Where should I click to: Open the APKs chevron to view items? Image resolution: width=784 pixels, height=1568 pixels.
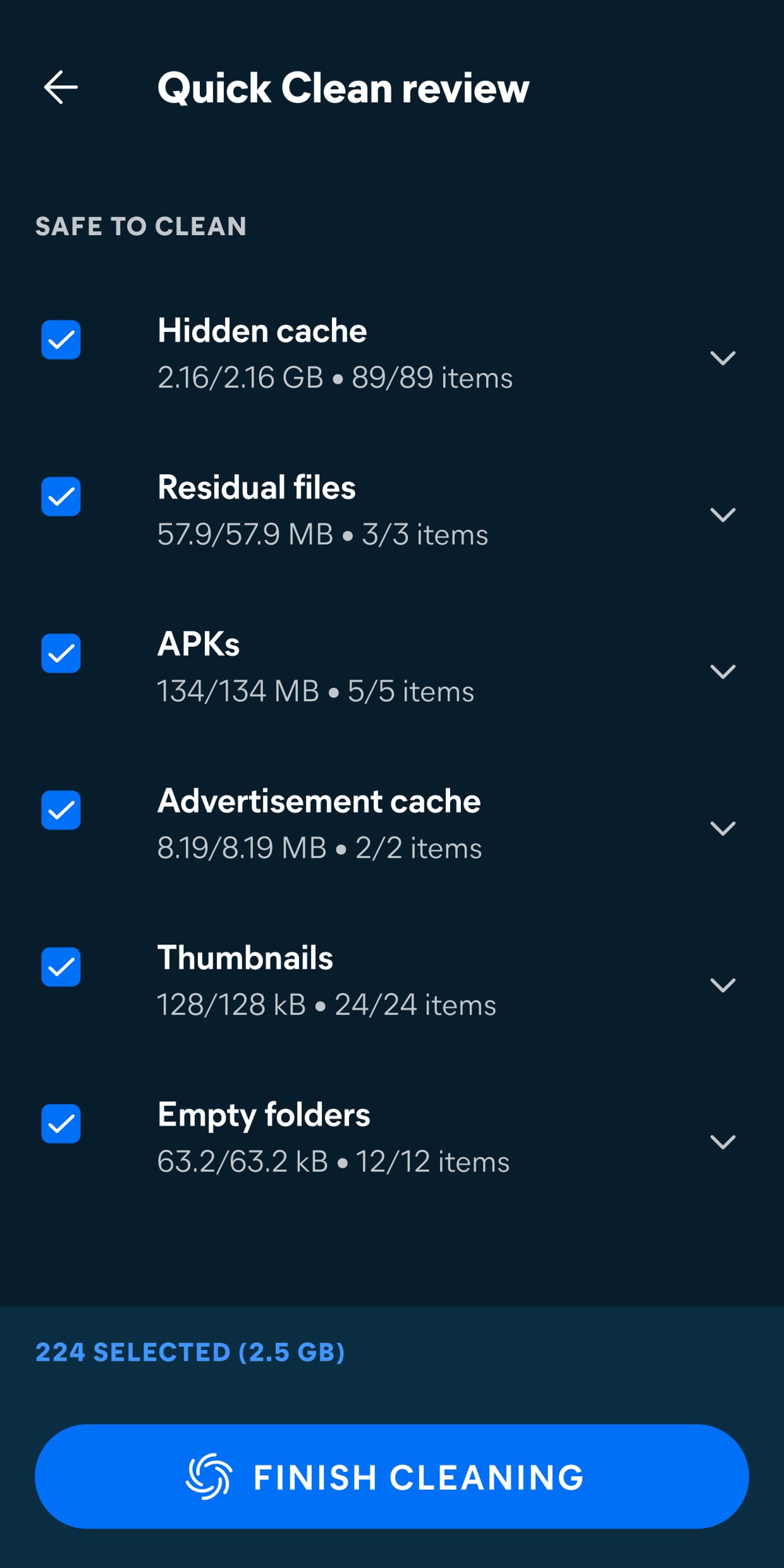tap(724, 671)
